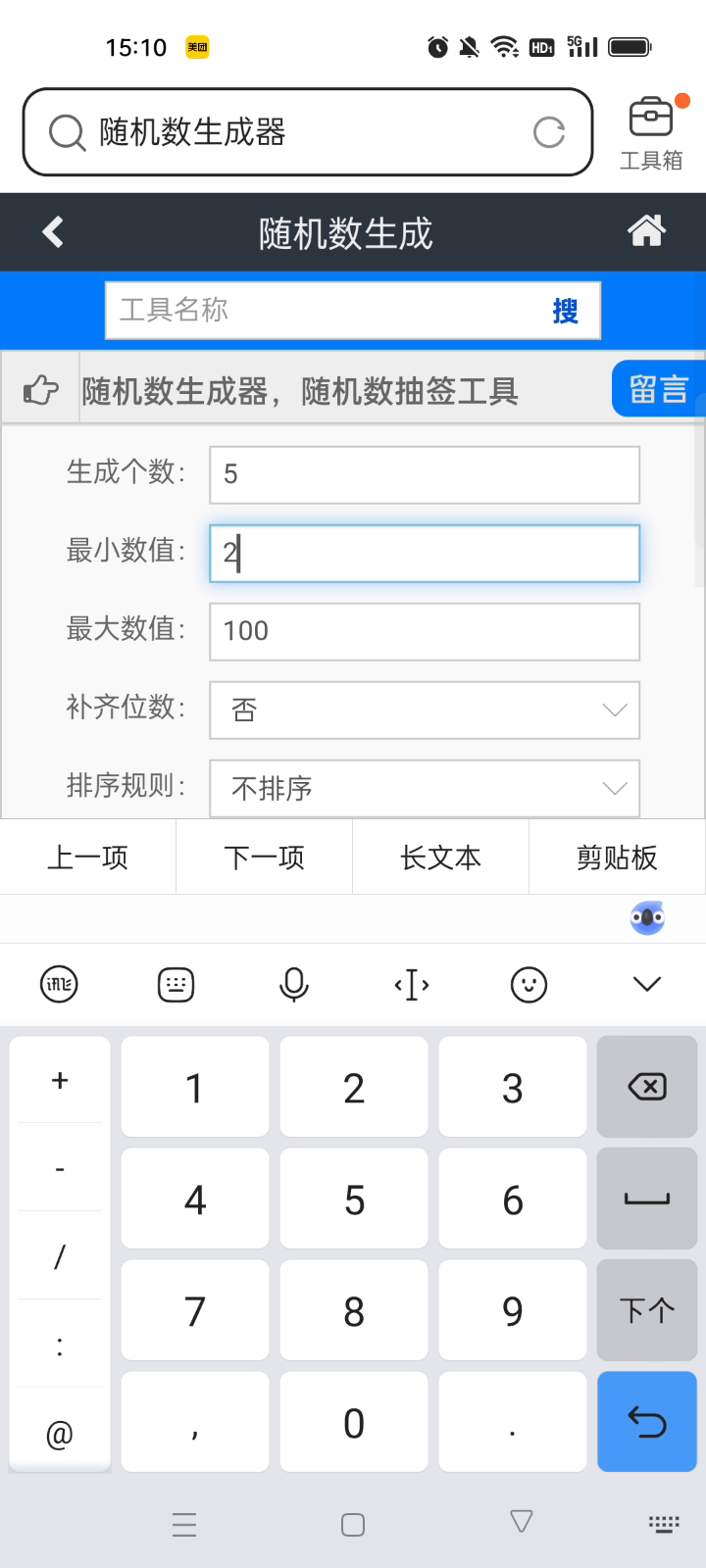
Task: Open the 工具箱 toolbox
Action: [651, 133]
